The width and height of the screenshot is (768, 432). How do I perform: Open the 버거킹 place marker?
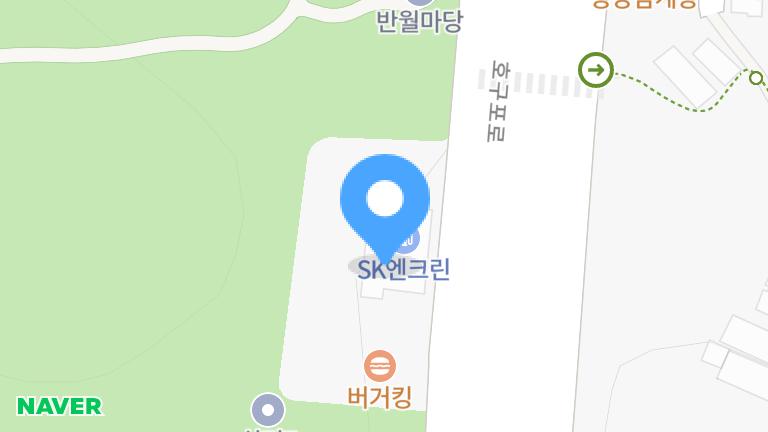pos(380,366)
